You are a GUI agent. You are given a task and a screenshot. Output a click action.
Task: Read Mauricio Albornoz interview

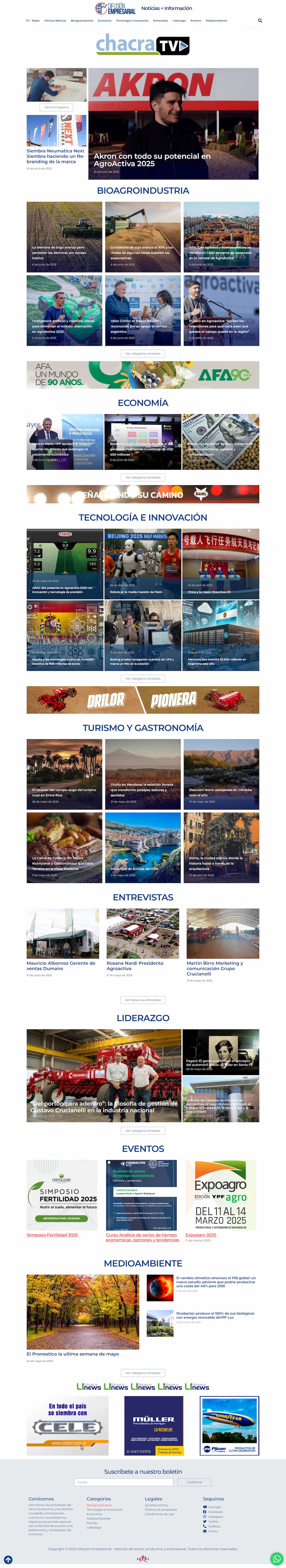(x=61, y=965)
